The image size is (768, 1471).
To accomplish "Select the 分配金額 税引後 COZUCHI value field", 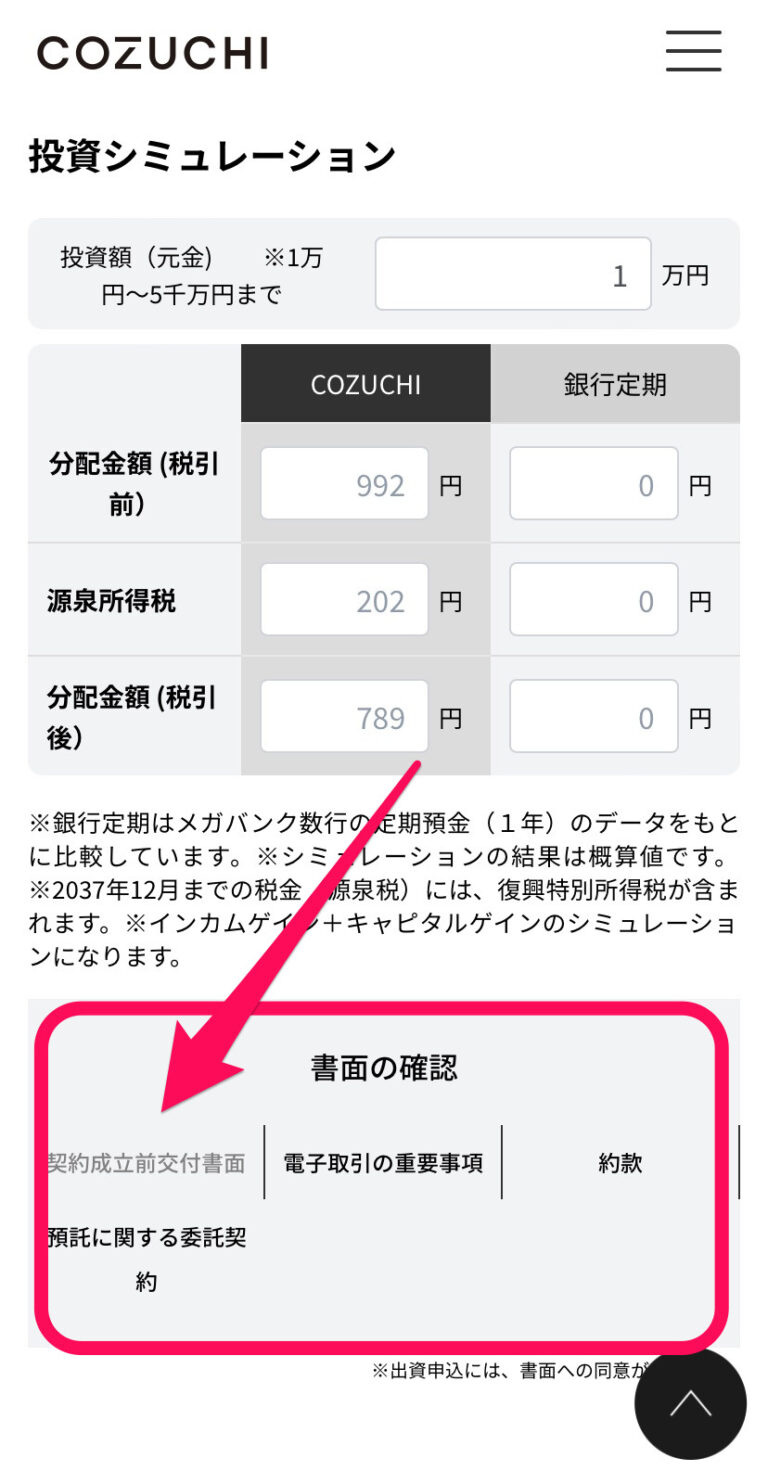I will pyautogui.click(x=344, y=716).
